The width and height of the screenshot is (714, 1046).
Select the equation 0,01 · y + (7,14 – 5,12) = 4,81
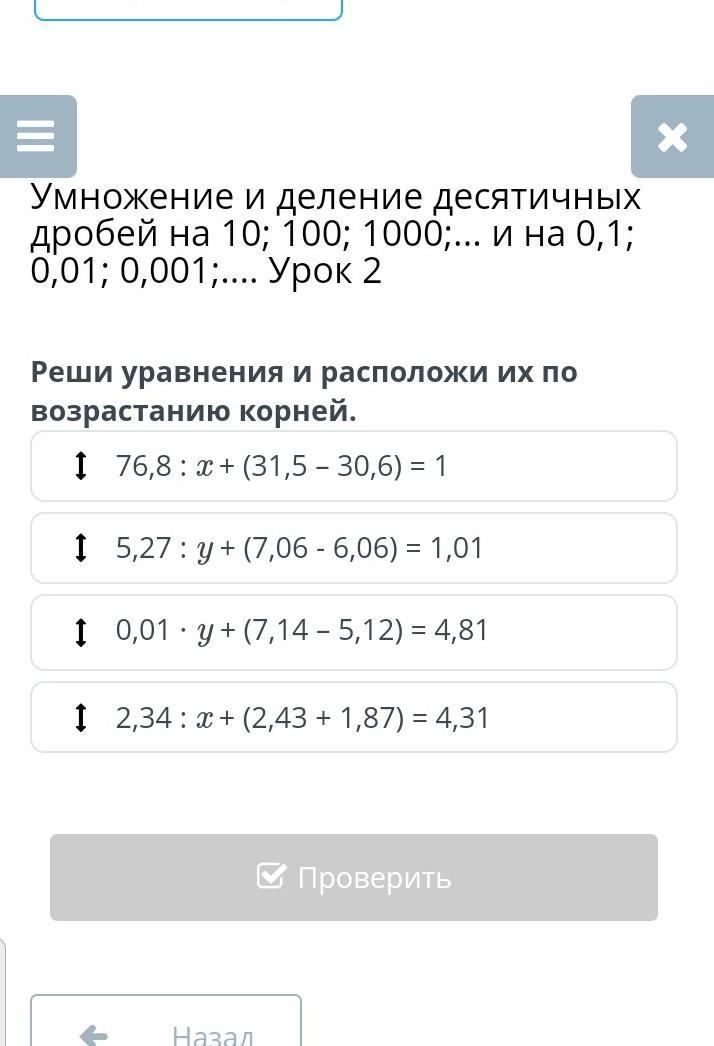coord(353,631)
